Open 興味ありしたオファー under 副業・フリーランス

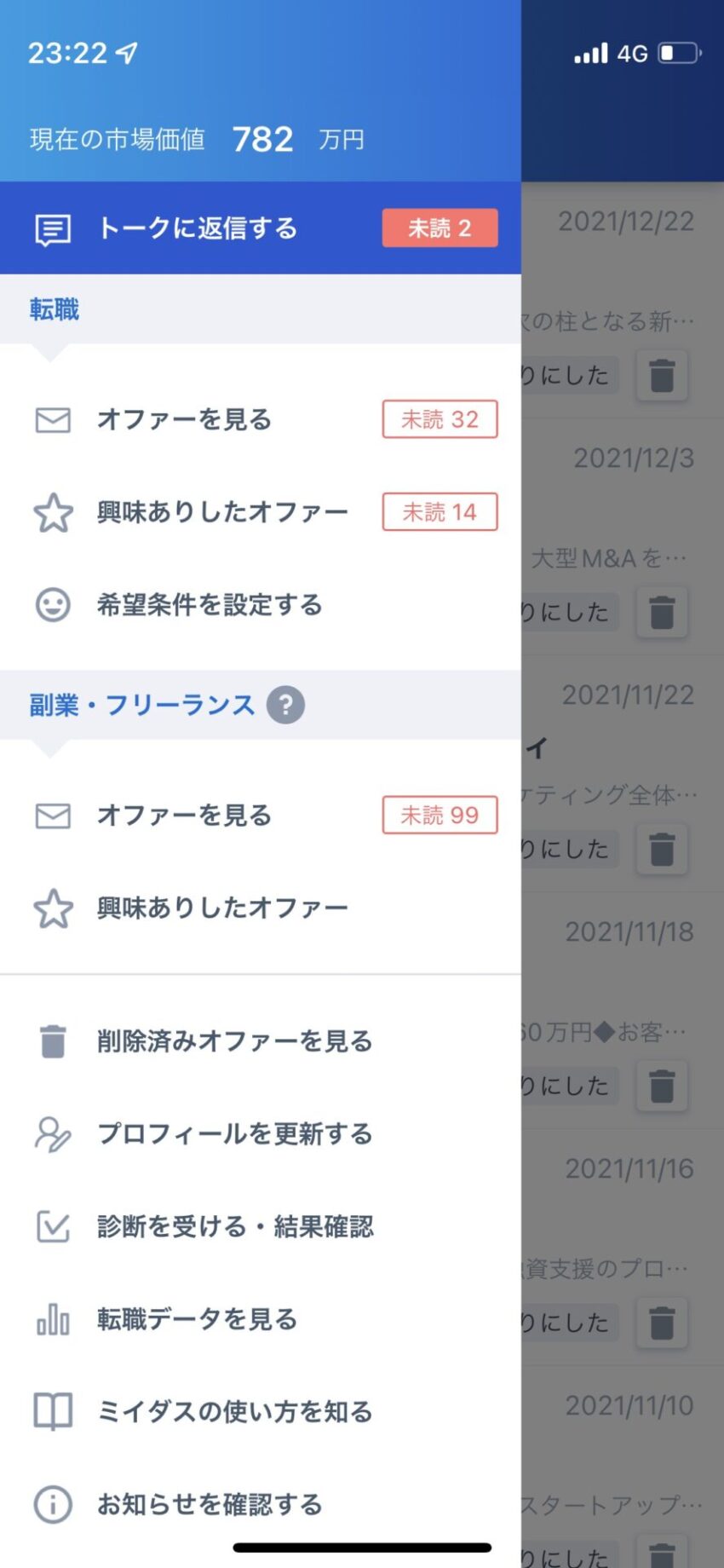pyautogui.click(x=221, y=908)
